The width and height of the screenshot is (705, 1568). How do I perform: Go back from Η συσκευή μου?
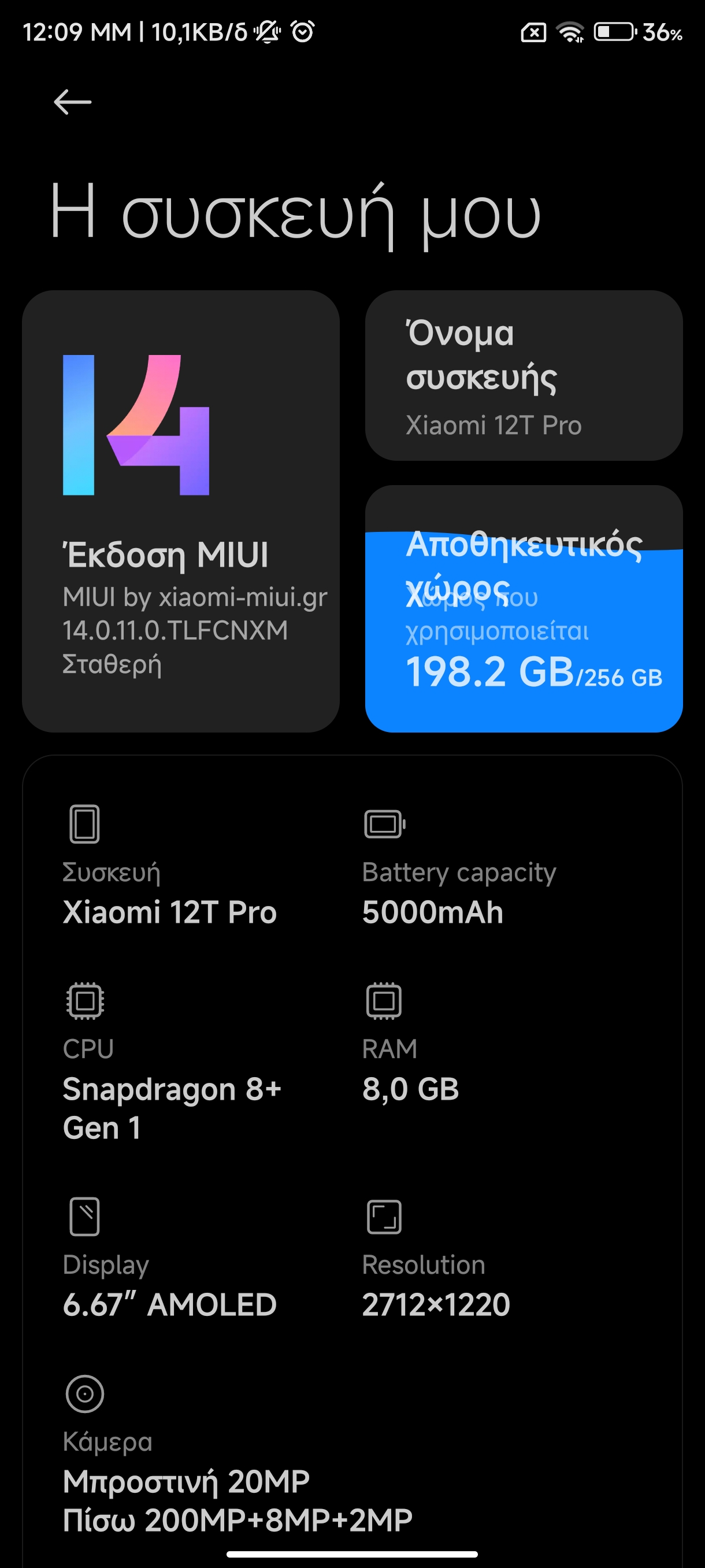click(x=72, y=102)
